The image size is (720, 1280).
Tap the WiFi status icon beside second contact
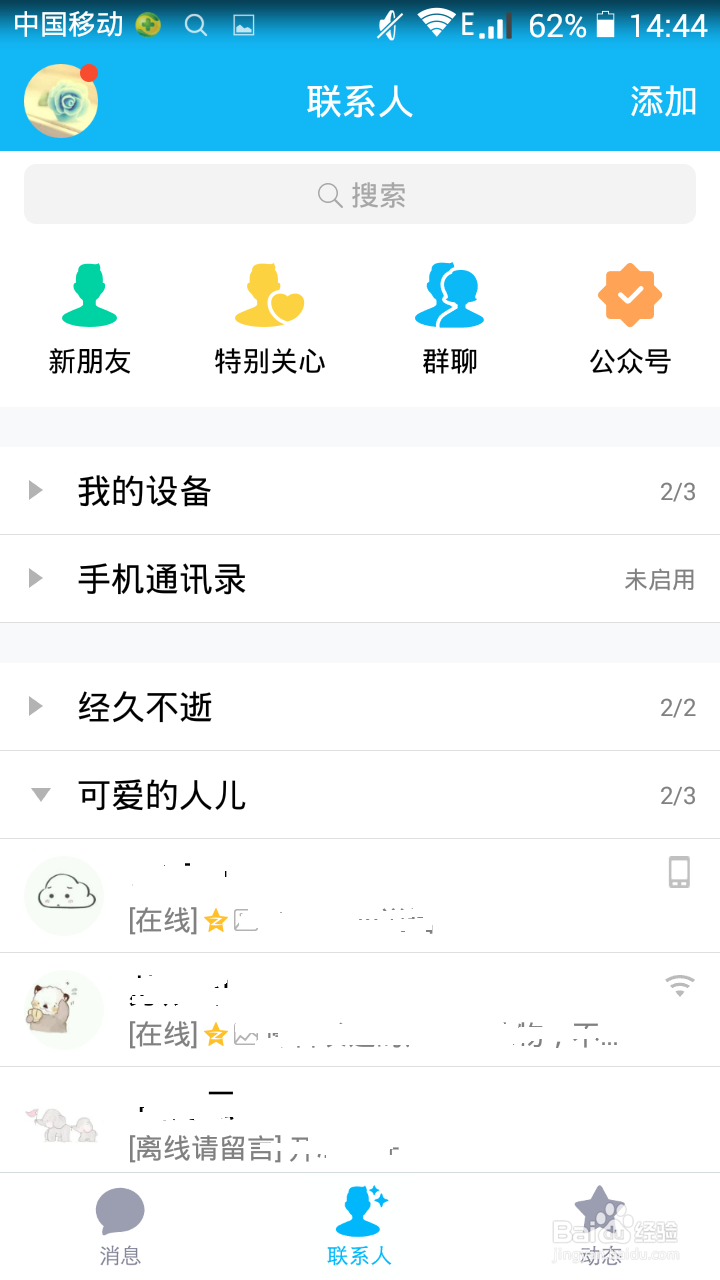coord(681,985)
